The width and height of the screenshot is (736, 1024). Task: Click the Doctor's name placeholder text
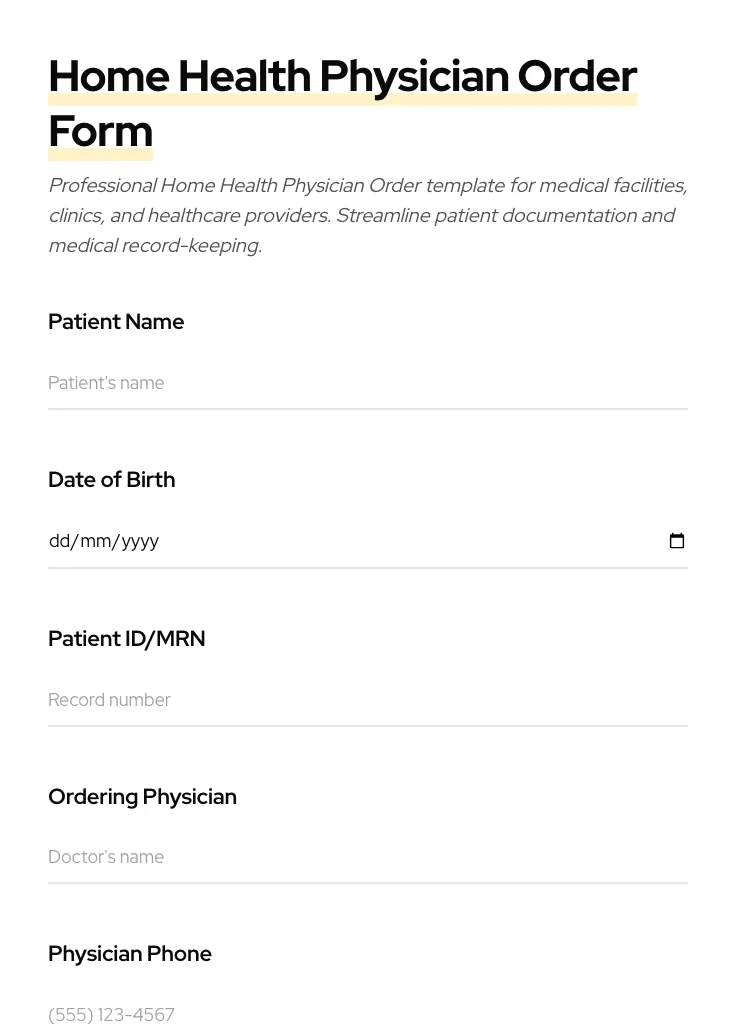(x=106, y=857)
